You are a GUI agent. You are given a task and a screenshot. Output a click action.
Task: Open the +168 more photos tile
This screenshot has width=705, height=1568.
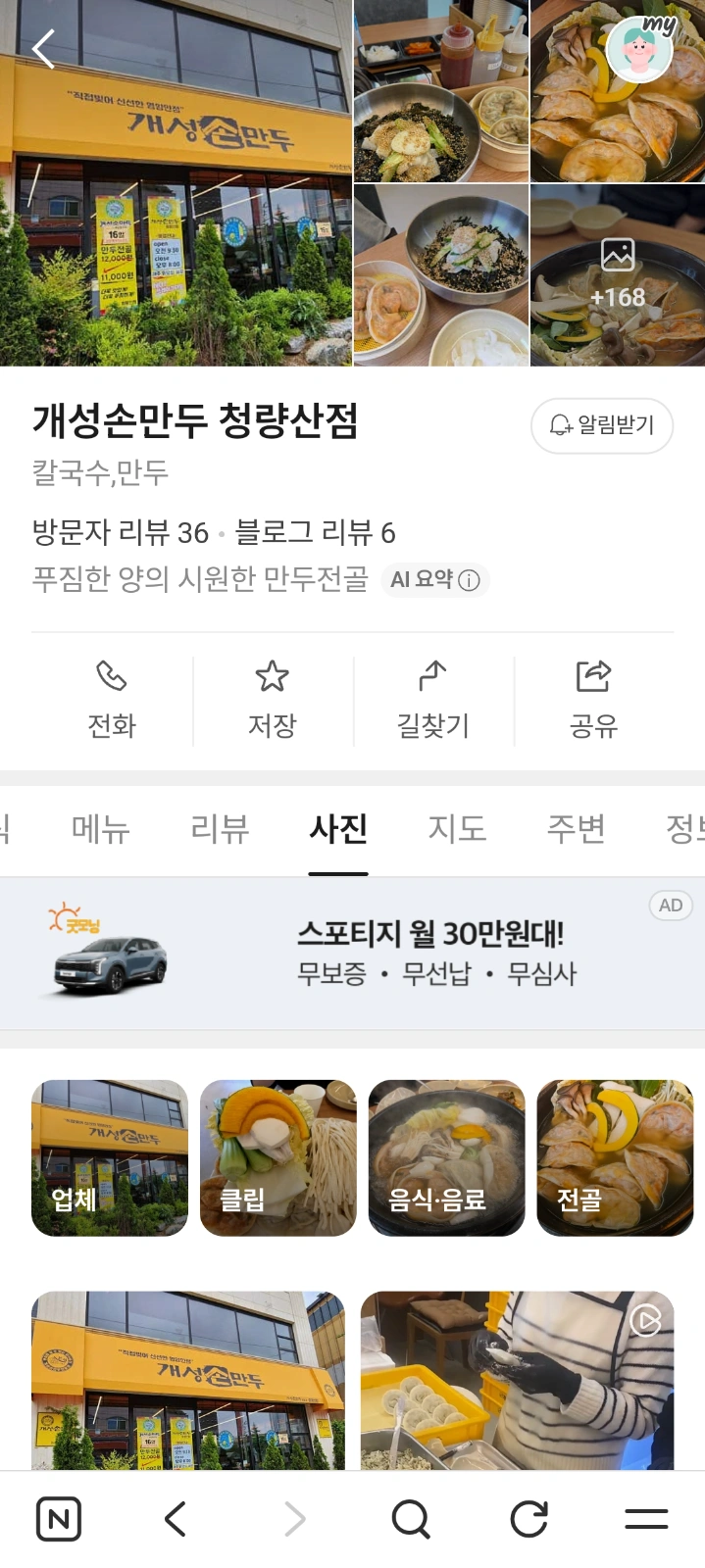[x=618, y=275]
